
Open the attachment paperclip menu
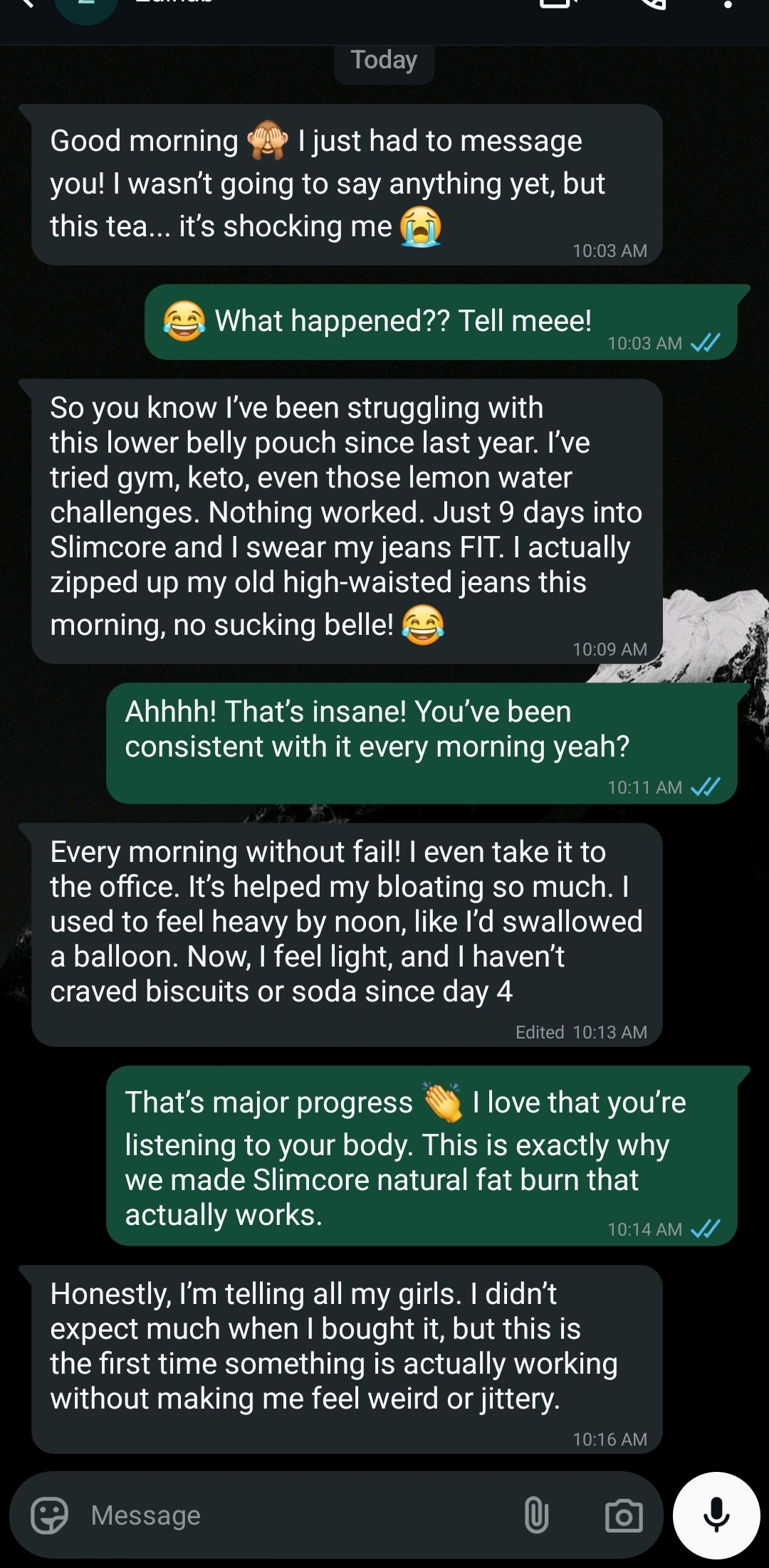point(536,1515)
